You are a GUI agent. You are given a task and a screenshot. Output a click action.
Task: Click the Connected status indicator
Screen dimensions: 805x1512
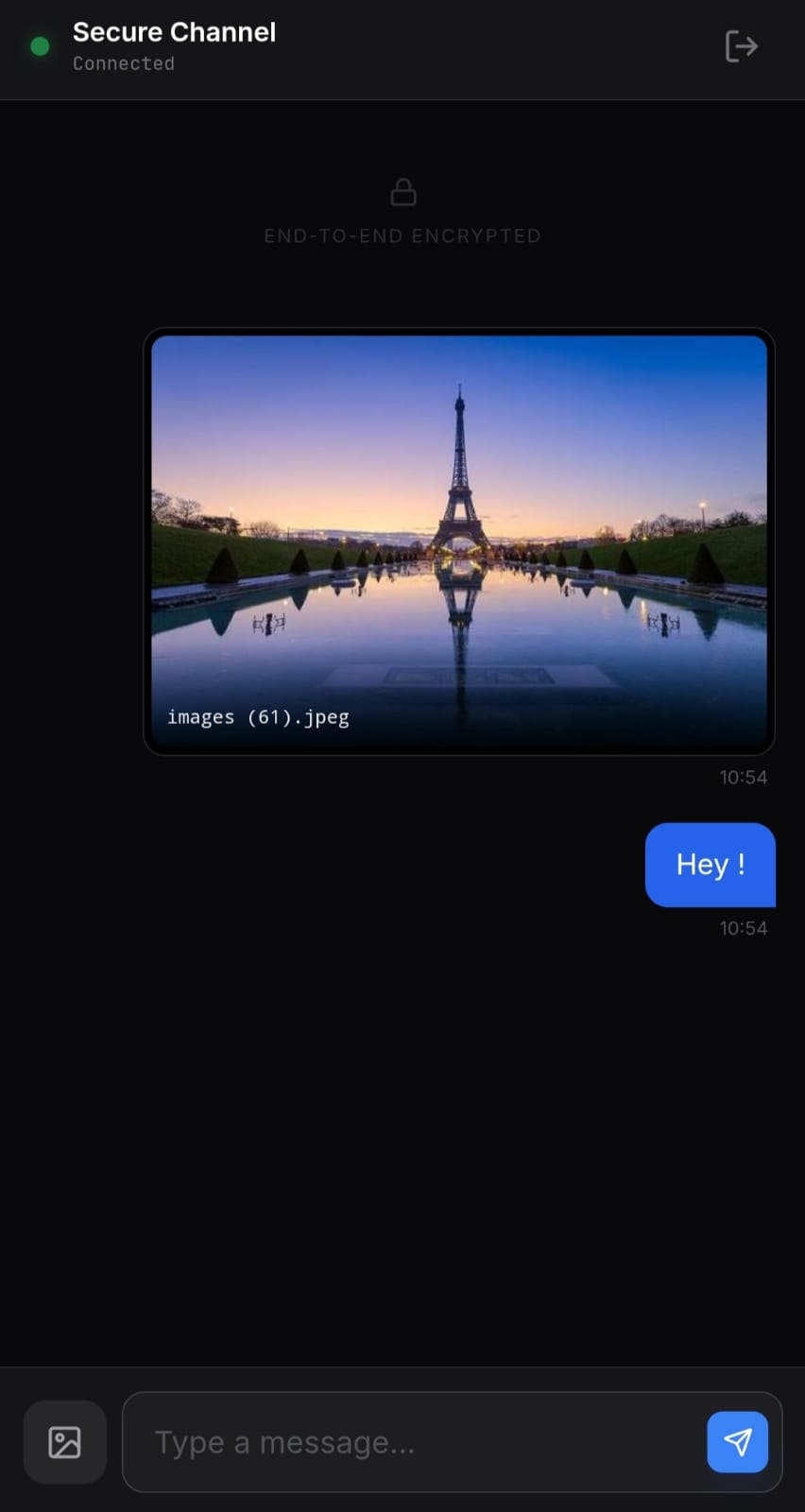[124, 63]
